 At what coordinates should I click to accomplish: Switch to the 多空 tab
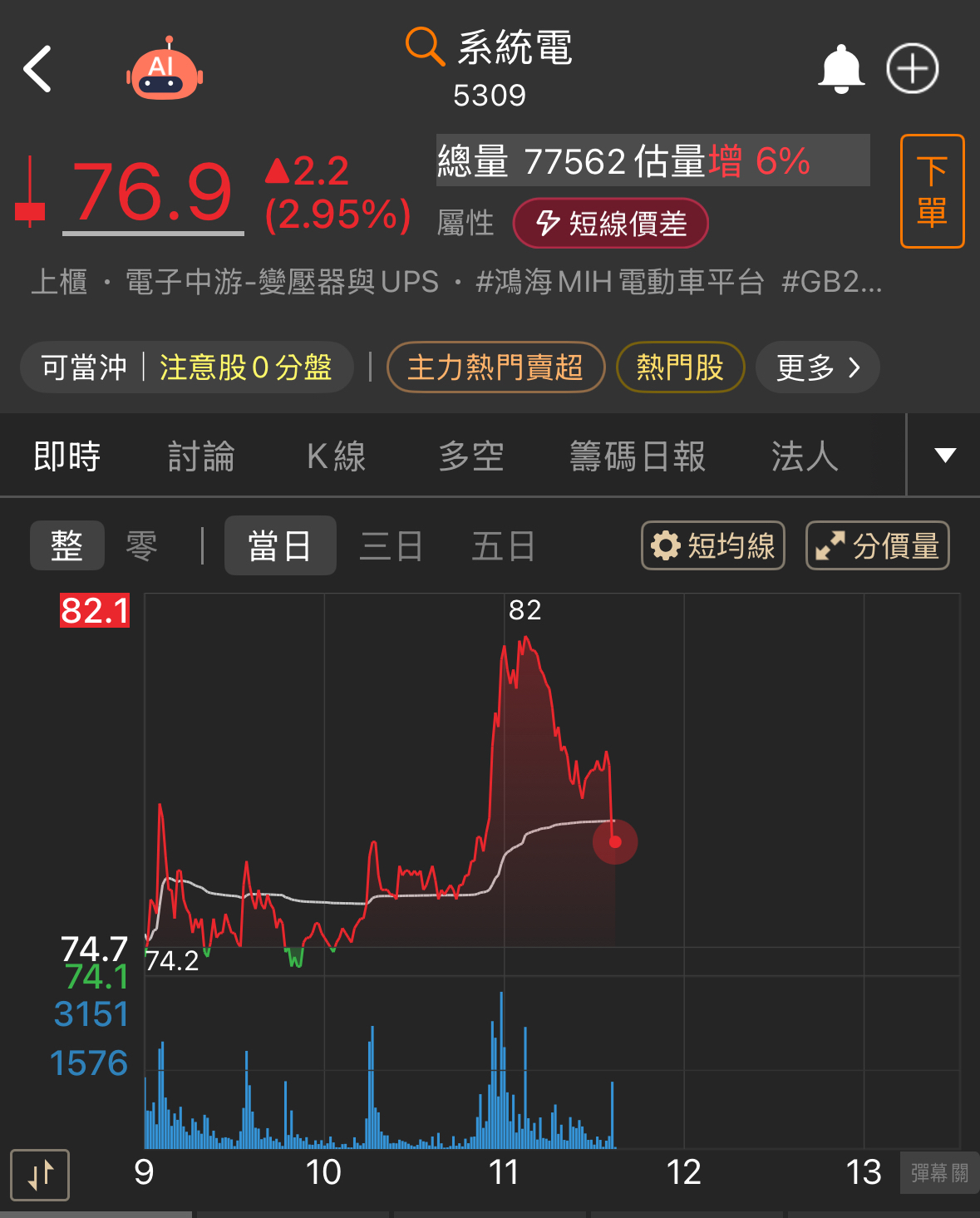coord(471,456)
